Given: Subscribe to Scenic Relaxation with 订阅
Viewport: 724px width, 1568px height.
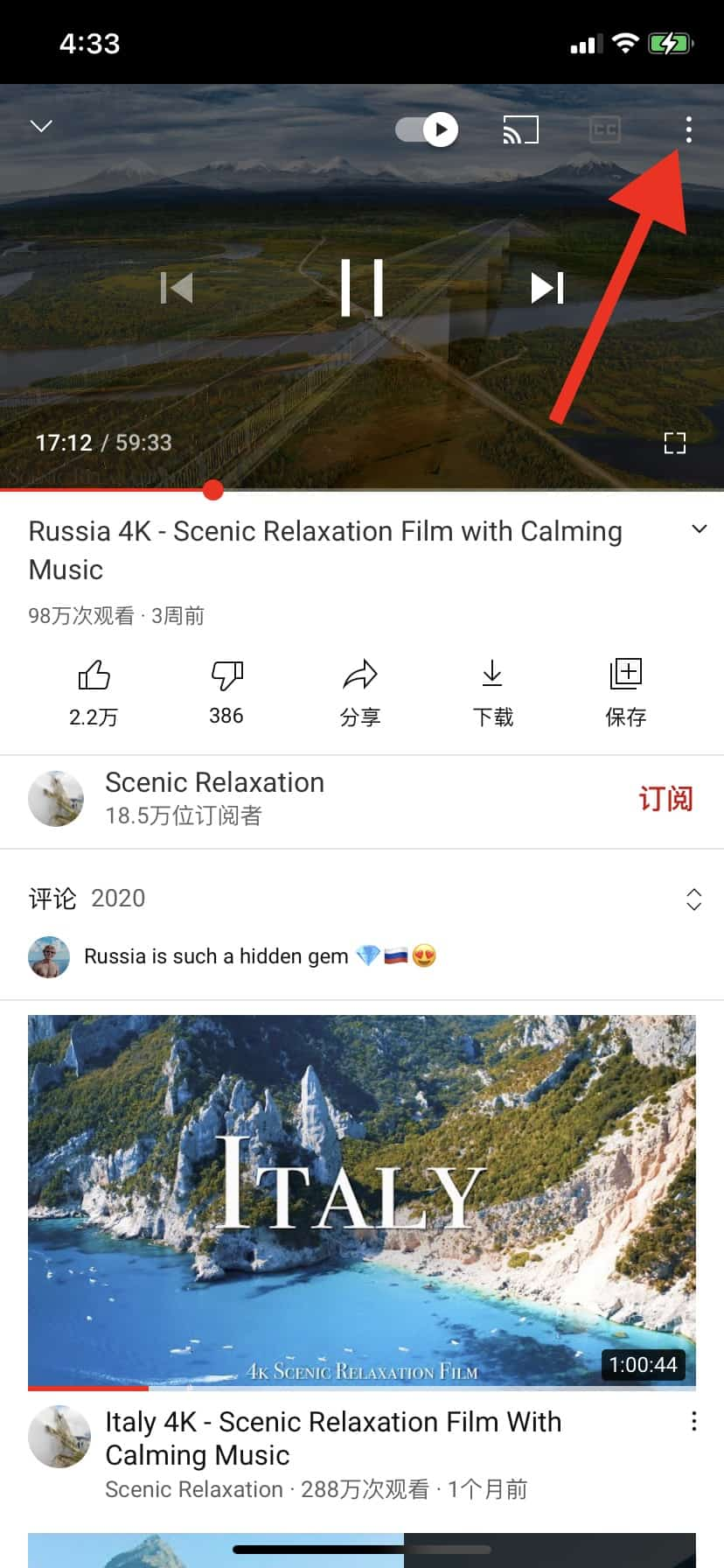Looking at the screenshot, I should point(665,799).
